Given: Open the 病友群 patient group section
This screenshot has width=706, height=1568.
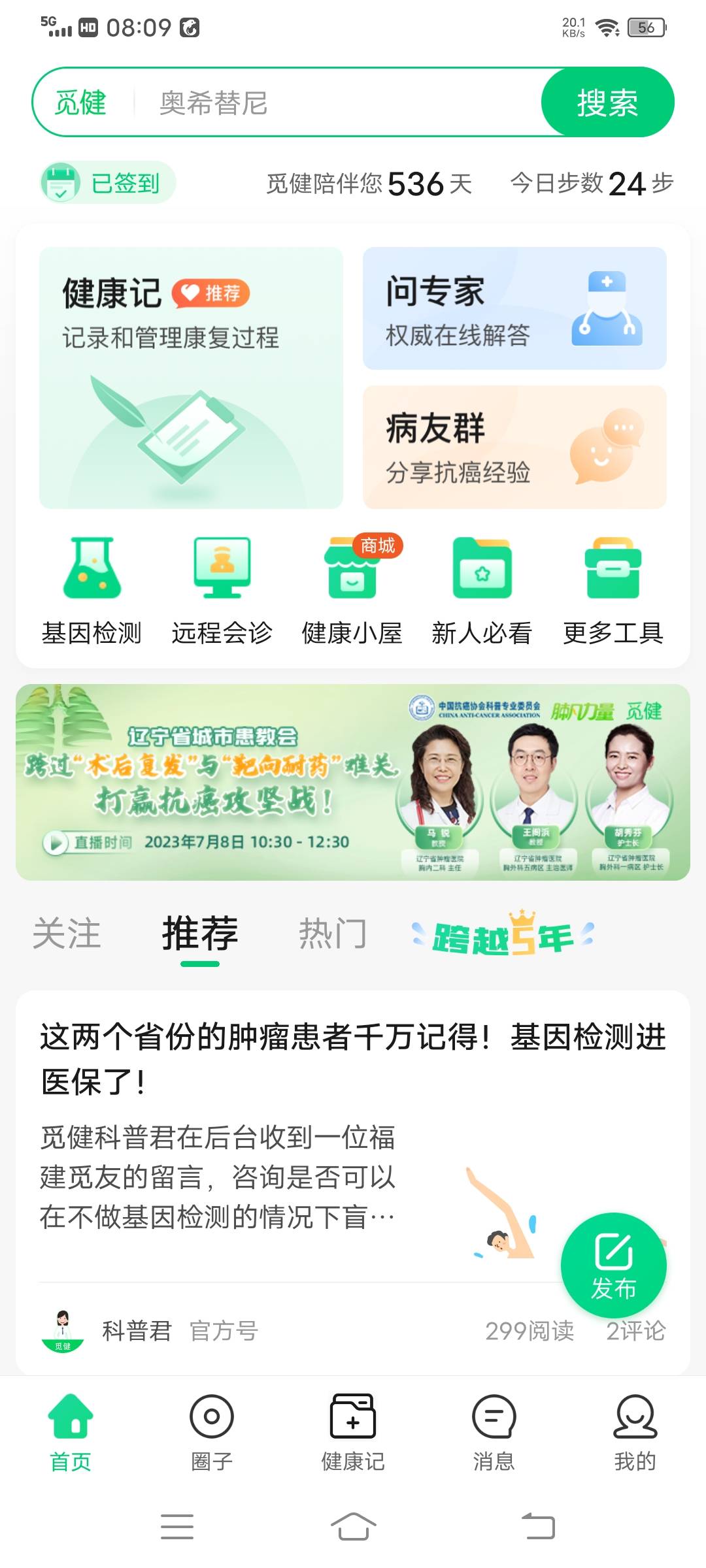Looking at the screenshot, I should [516, 448].
